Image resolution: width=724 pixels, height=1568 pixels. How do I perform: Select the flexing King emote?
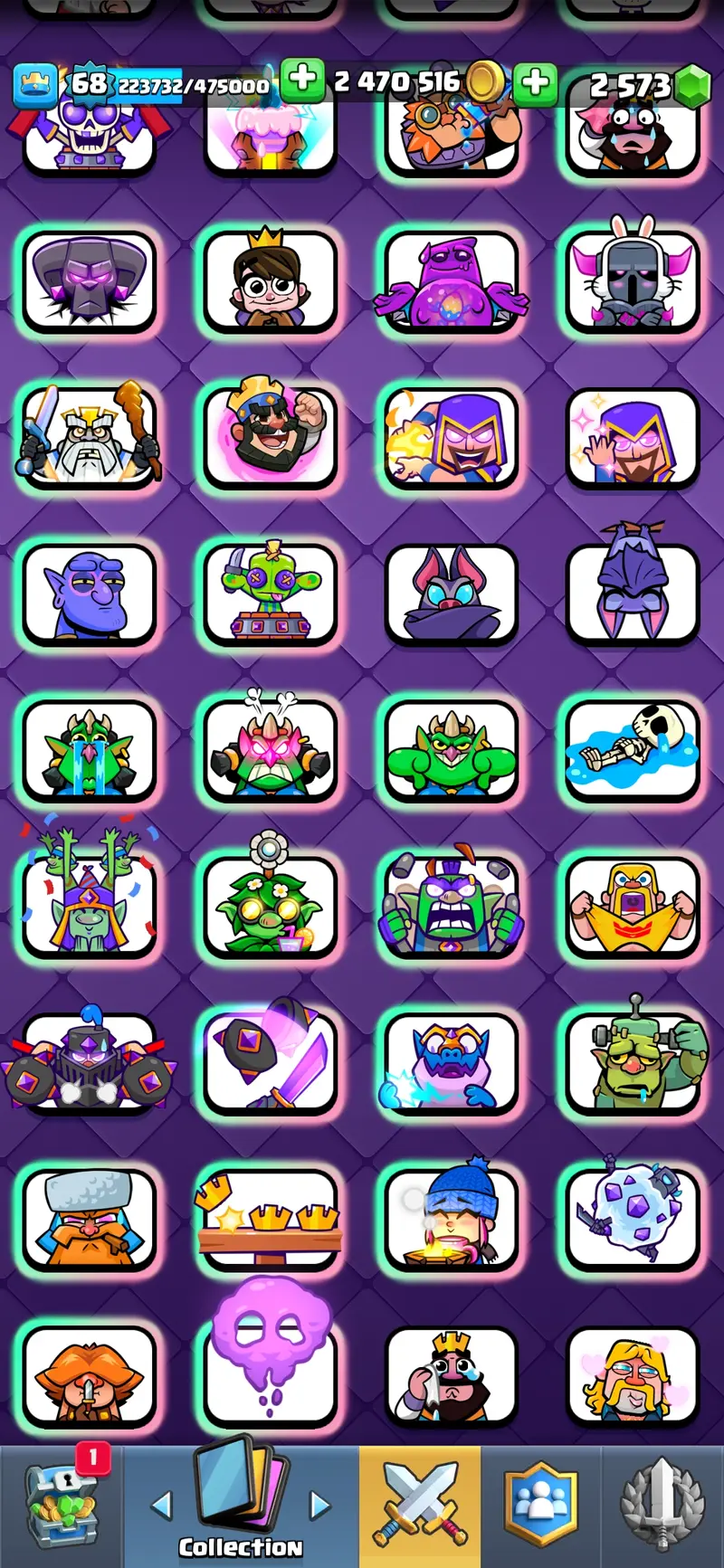pyautogui.click(x=270, y=437)
